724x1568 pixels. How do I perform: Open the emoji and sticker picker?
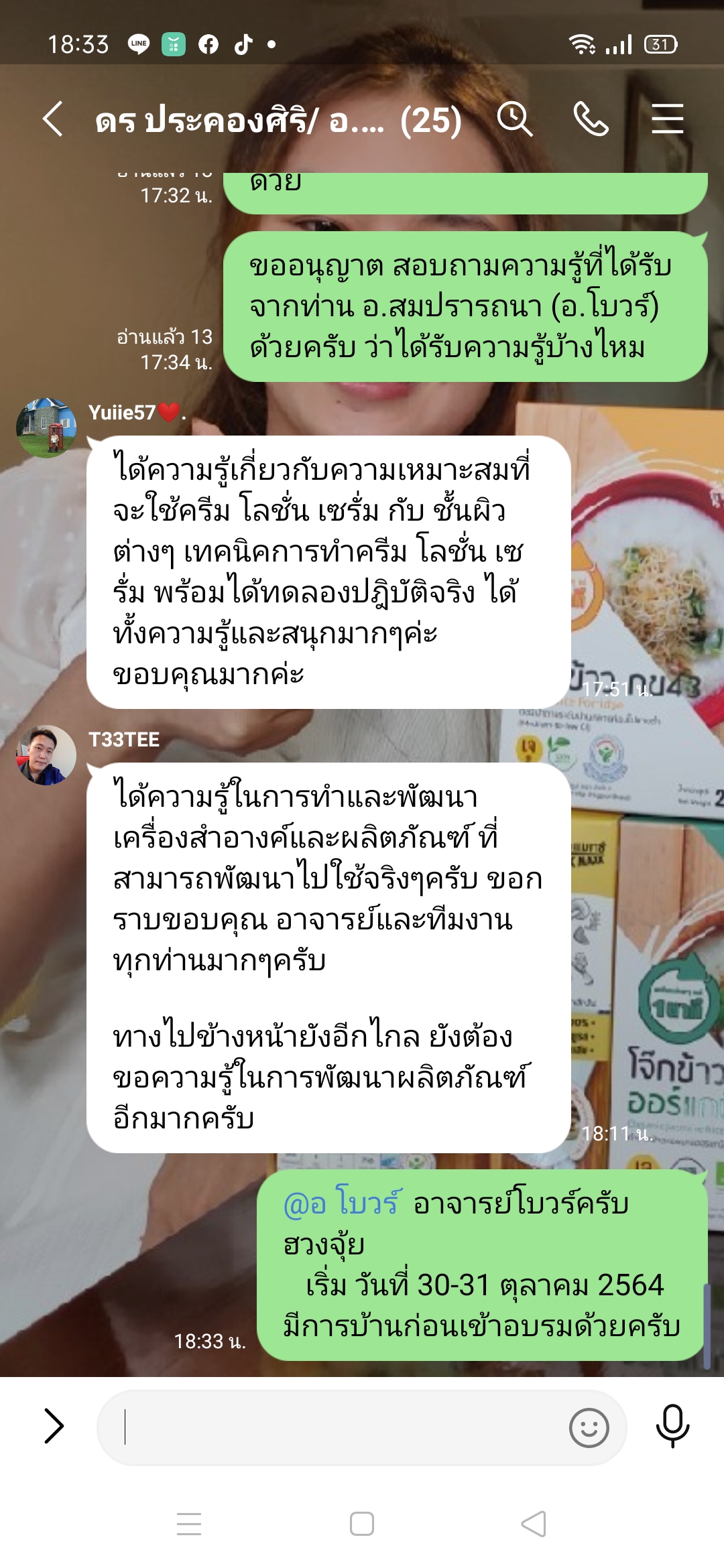coord(589,1427)
